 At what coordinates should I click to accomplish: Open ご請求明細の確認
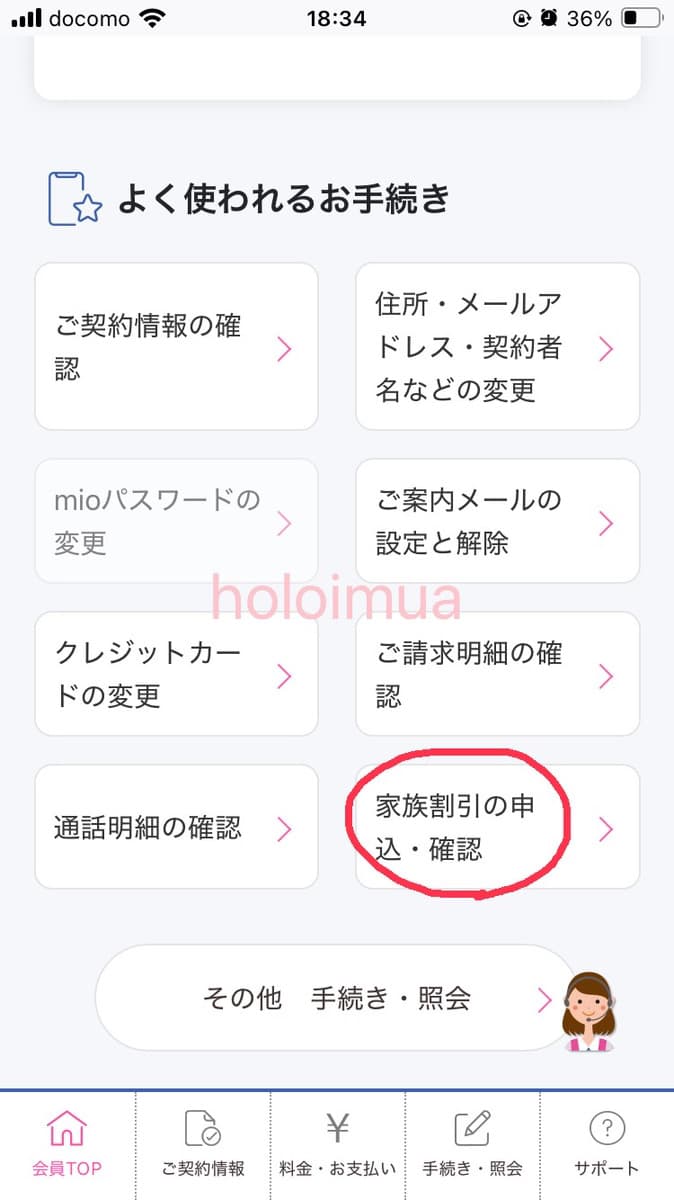pyautogui.click(x=497, y=674)
